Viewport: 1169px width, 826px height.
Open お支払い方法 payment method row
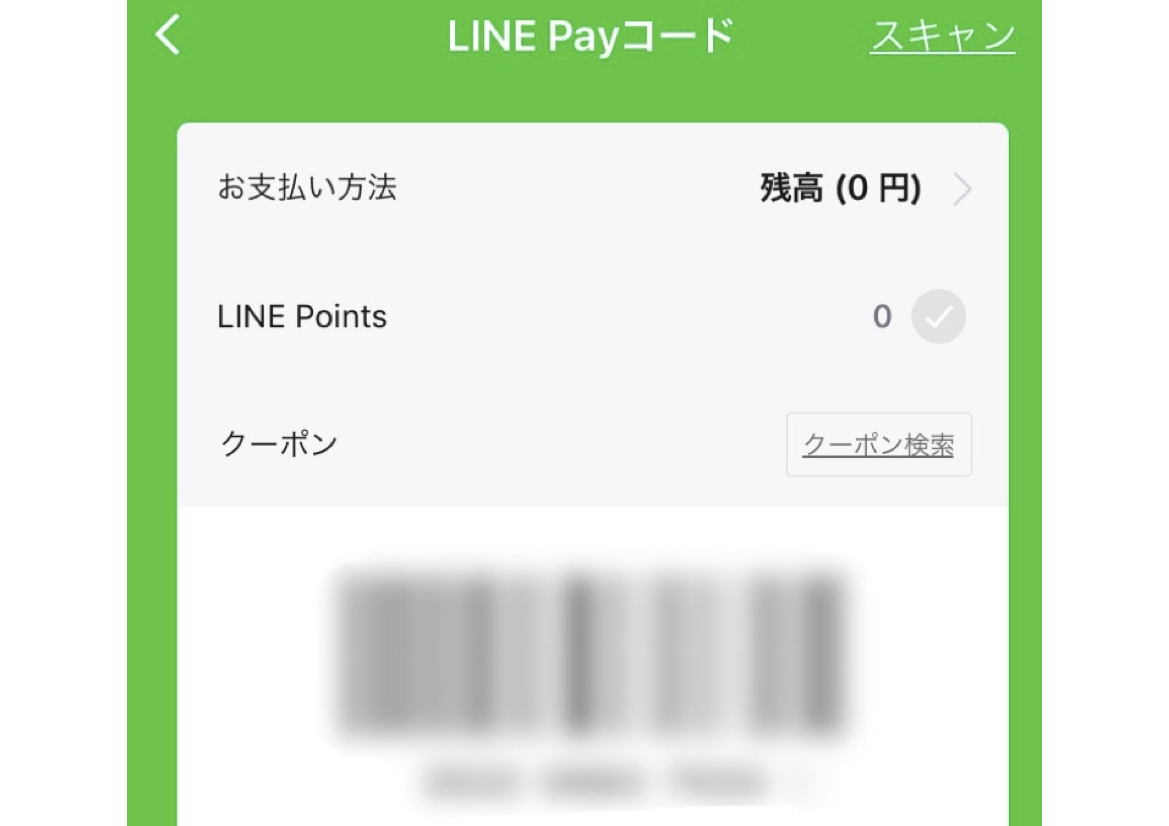point(594,188)
